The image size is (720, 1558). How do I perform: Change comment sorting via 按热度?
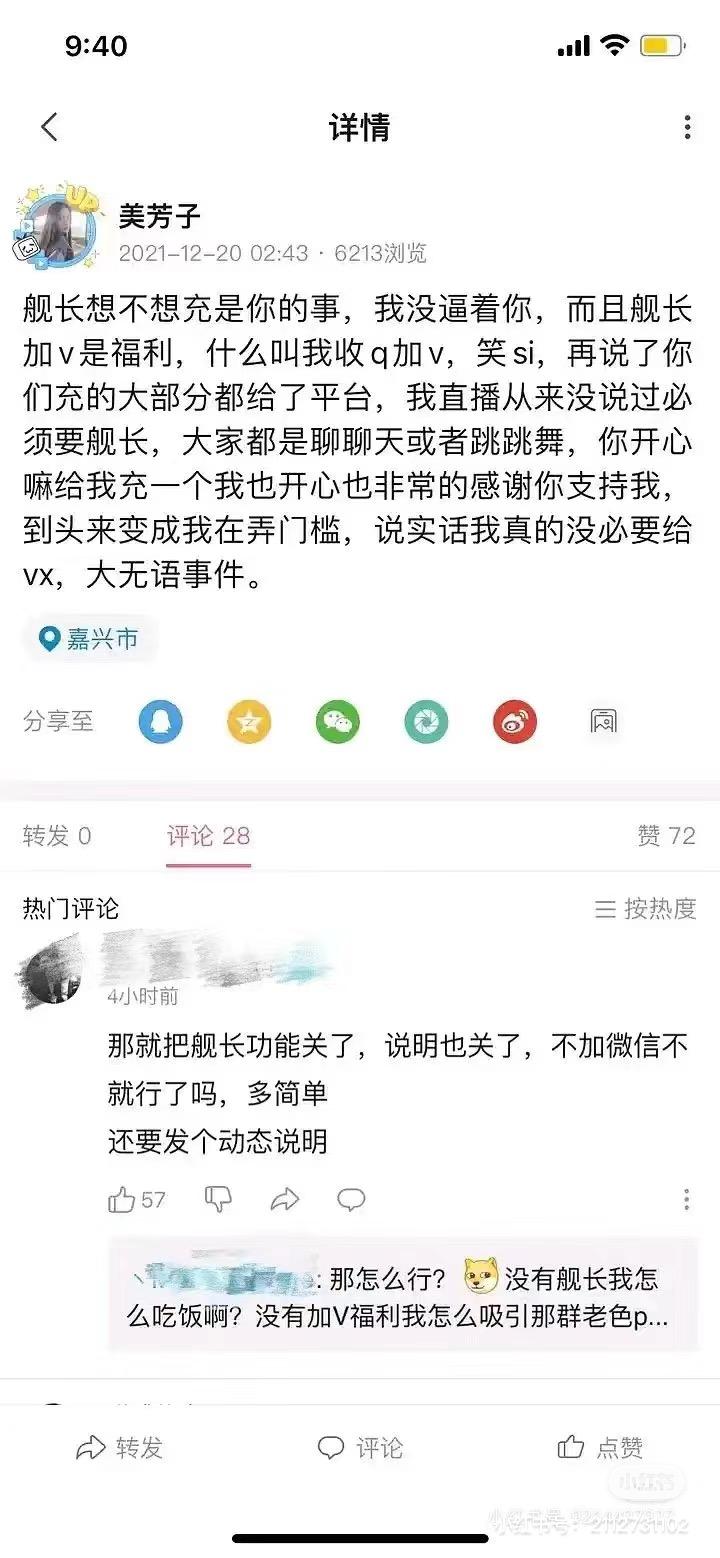pyautogui.click(x=646, y=908)
